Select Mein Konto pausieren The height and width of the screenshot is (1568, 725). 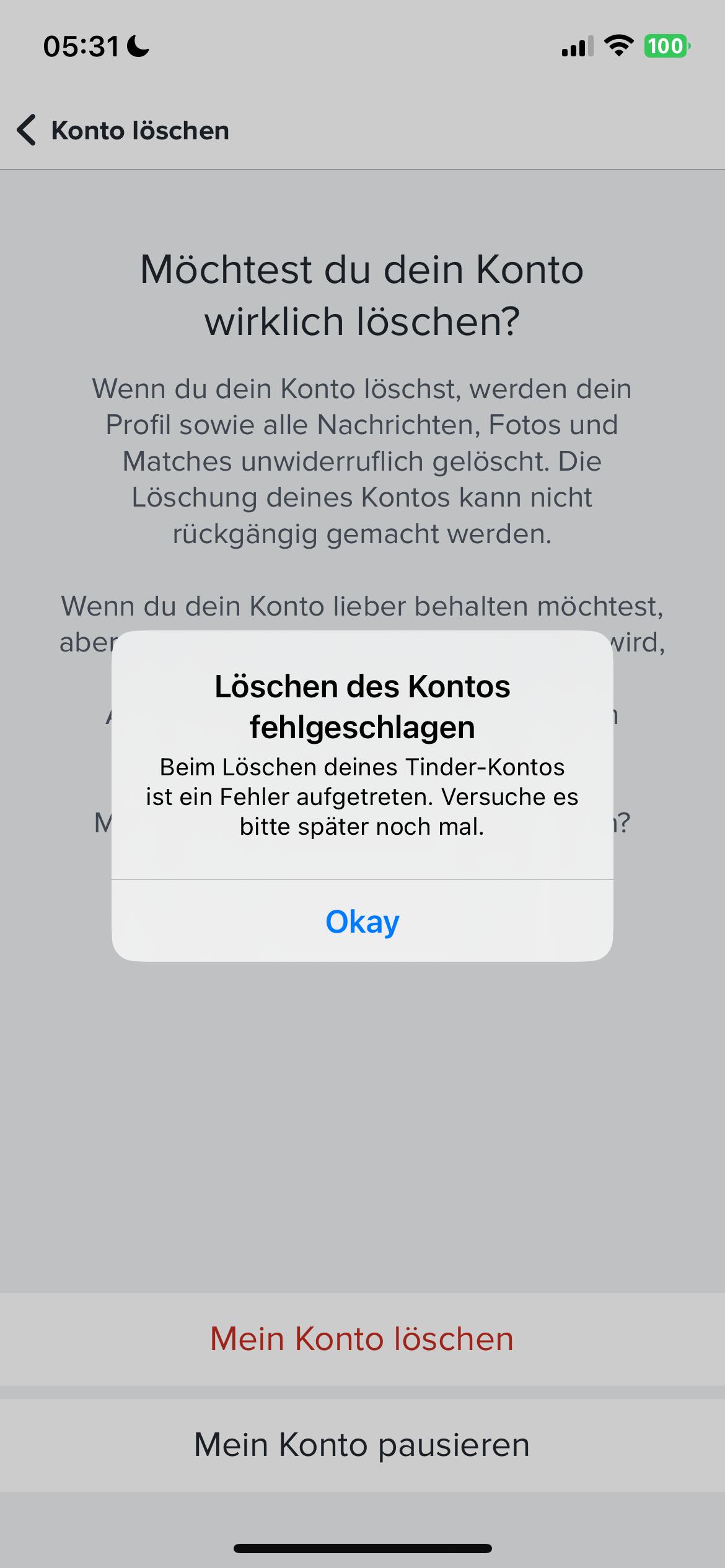pos(362,1445)
